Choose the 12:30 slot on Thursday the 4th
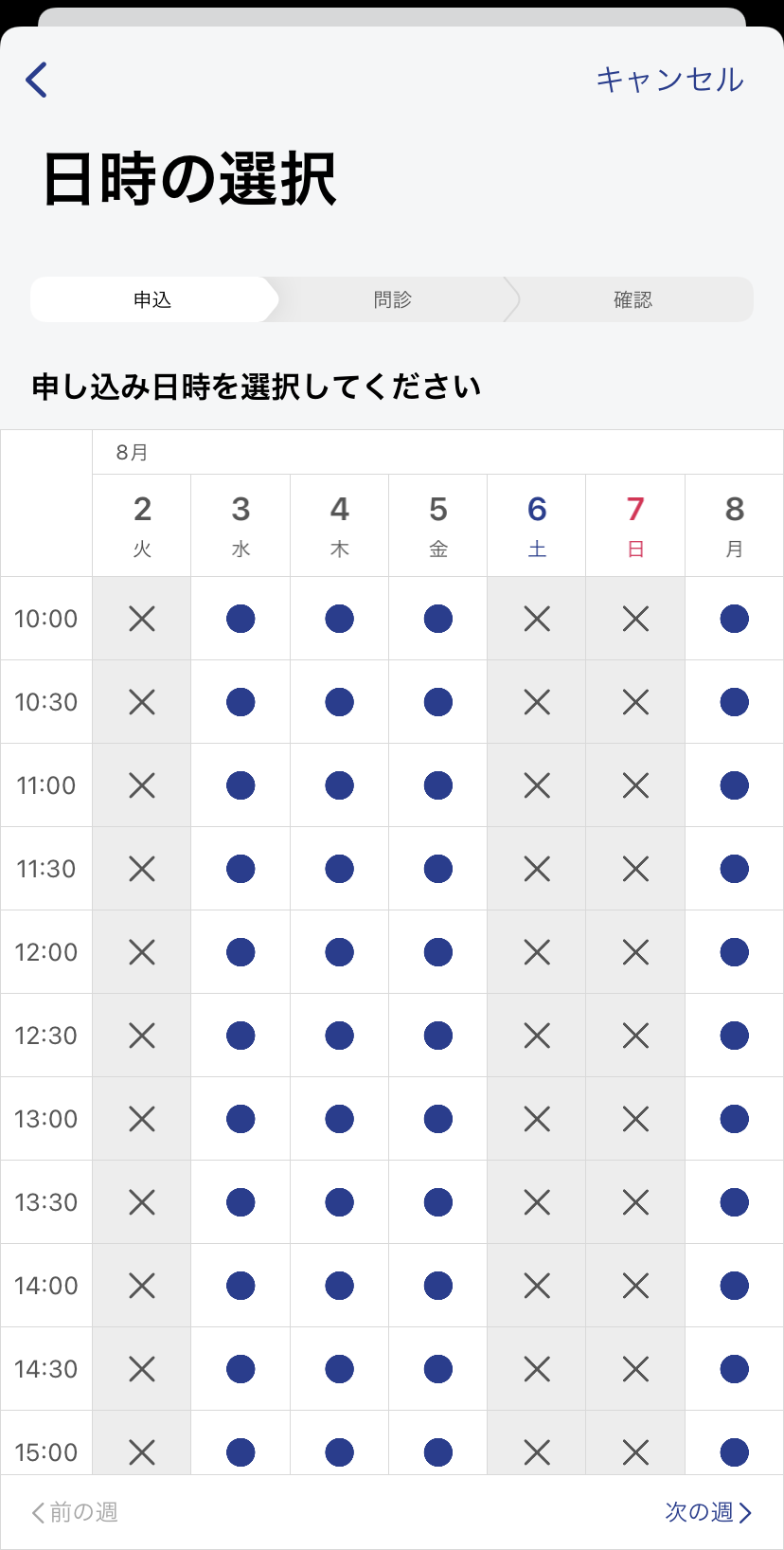 pos(339,1036)
